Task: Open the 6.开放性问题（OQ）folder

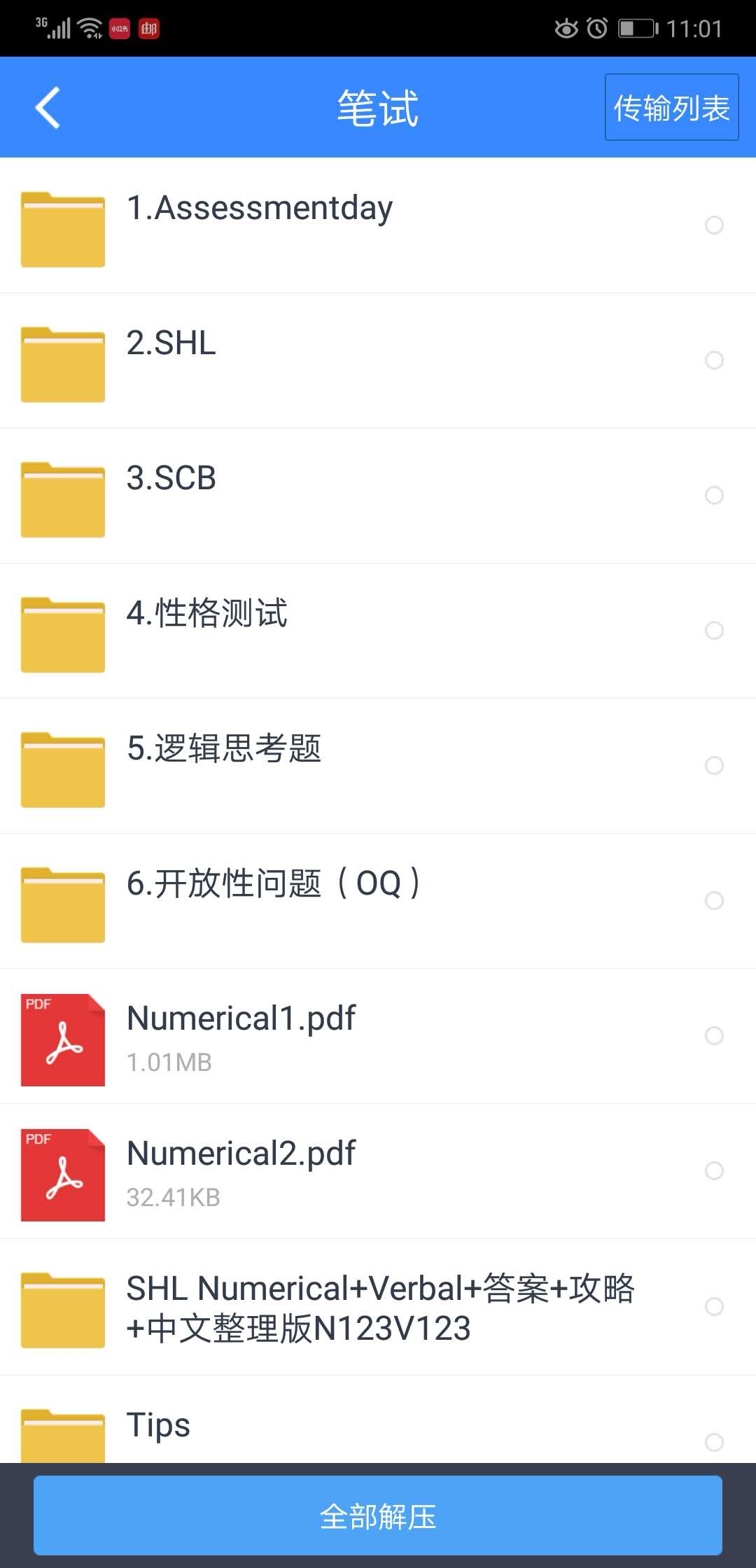Action: (273, 884)
